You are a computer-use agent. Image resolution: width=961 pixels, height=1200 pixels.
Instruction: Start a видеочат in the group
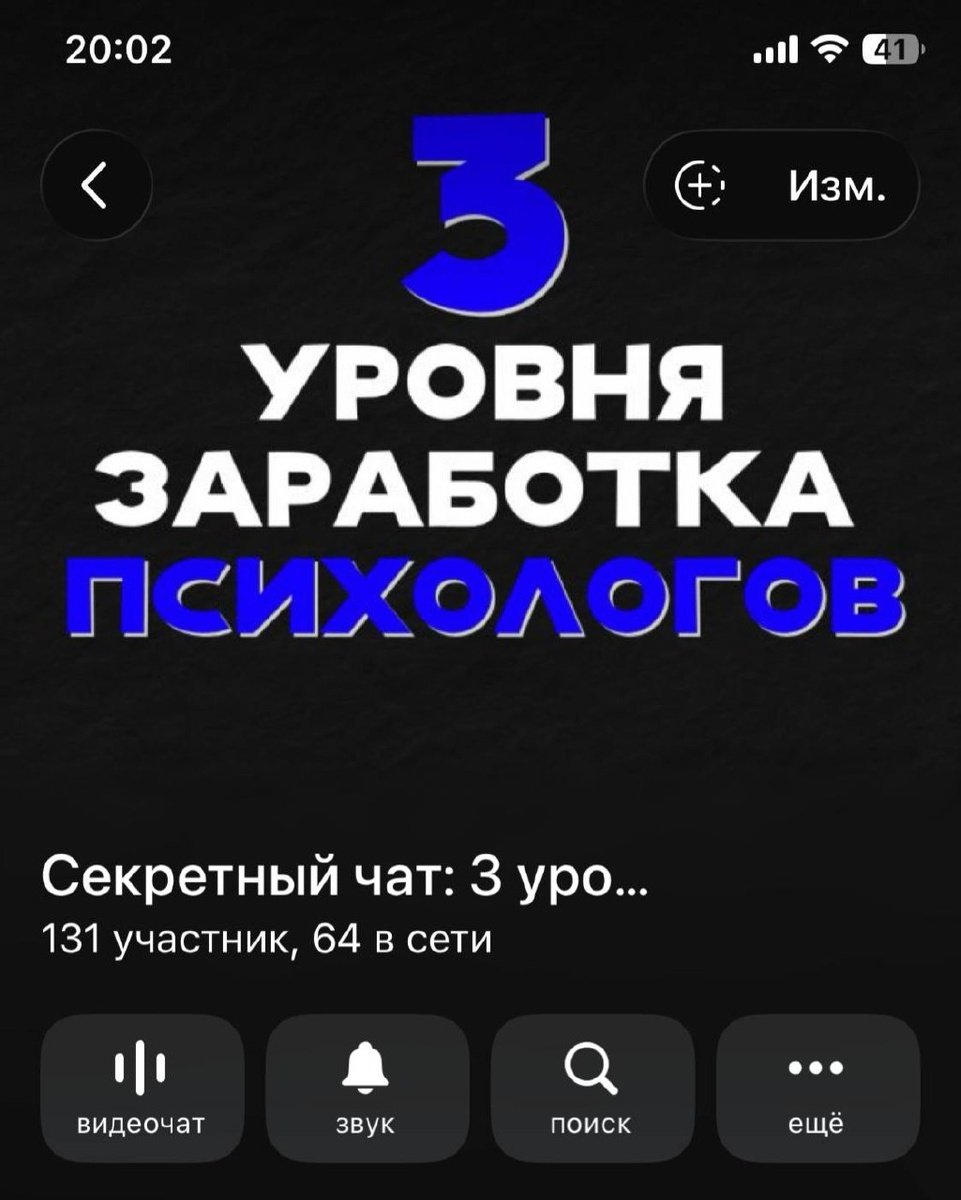142,1087
